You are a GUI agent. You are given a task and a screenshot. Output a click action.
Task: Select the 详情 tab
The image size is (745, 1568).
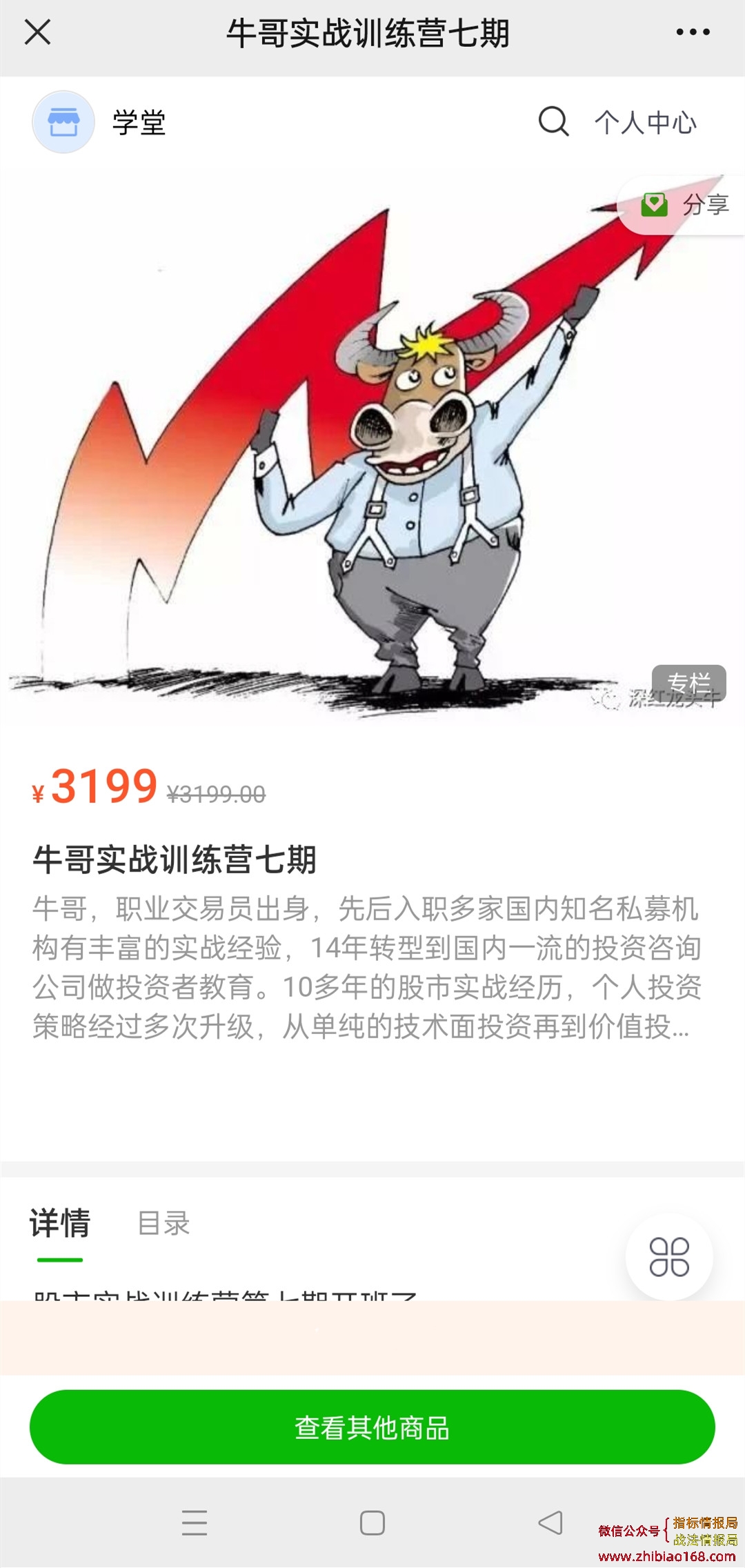(x=60, y=1224)
